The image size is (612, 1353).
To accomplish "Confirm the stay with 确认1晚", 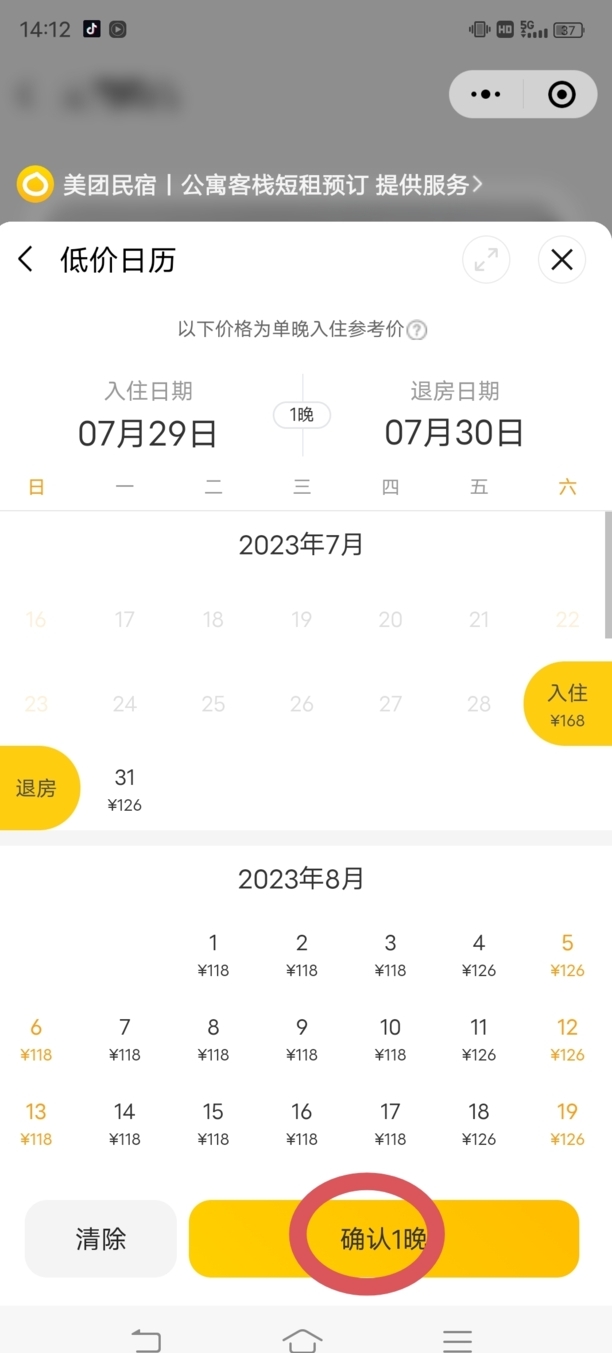I will pyautogui.click(x=384, y=1239).
